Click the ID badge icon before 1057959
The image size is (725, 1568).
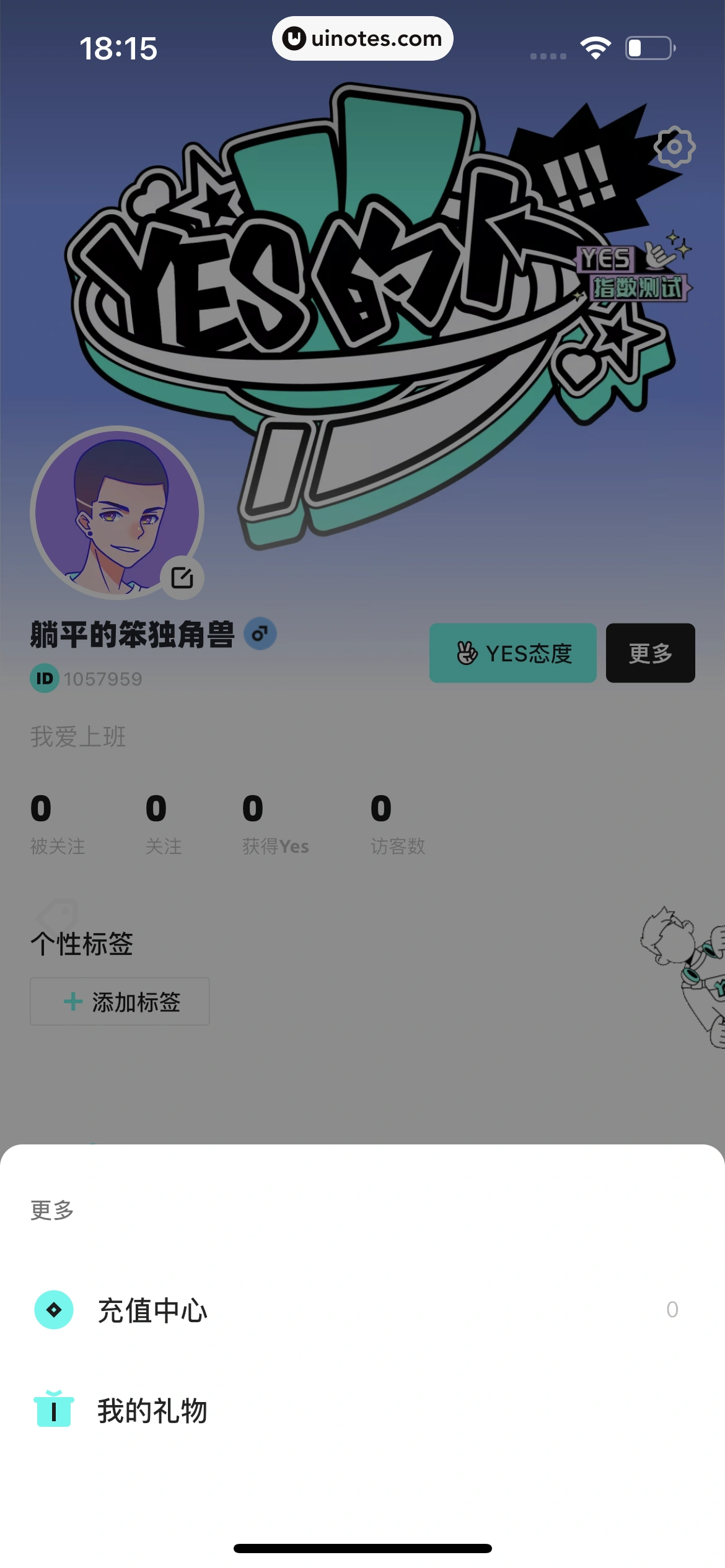click(x=44, y=678)
